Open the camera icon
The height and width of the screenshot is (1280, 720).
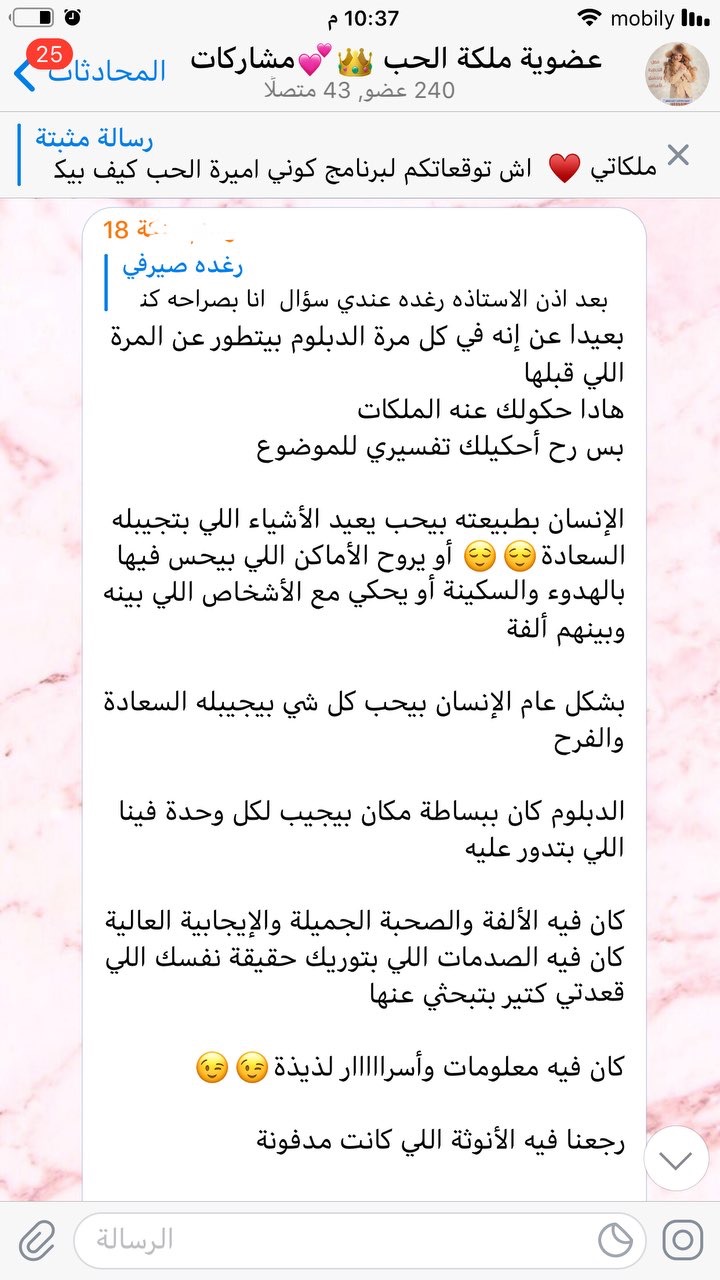(x=683, y=1240)
